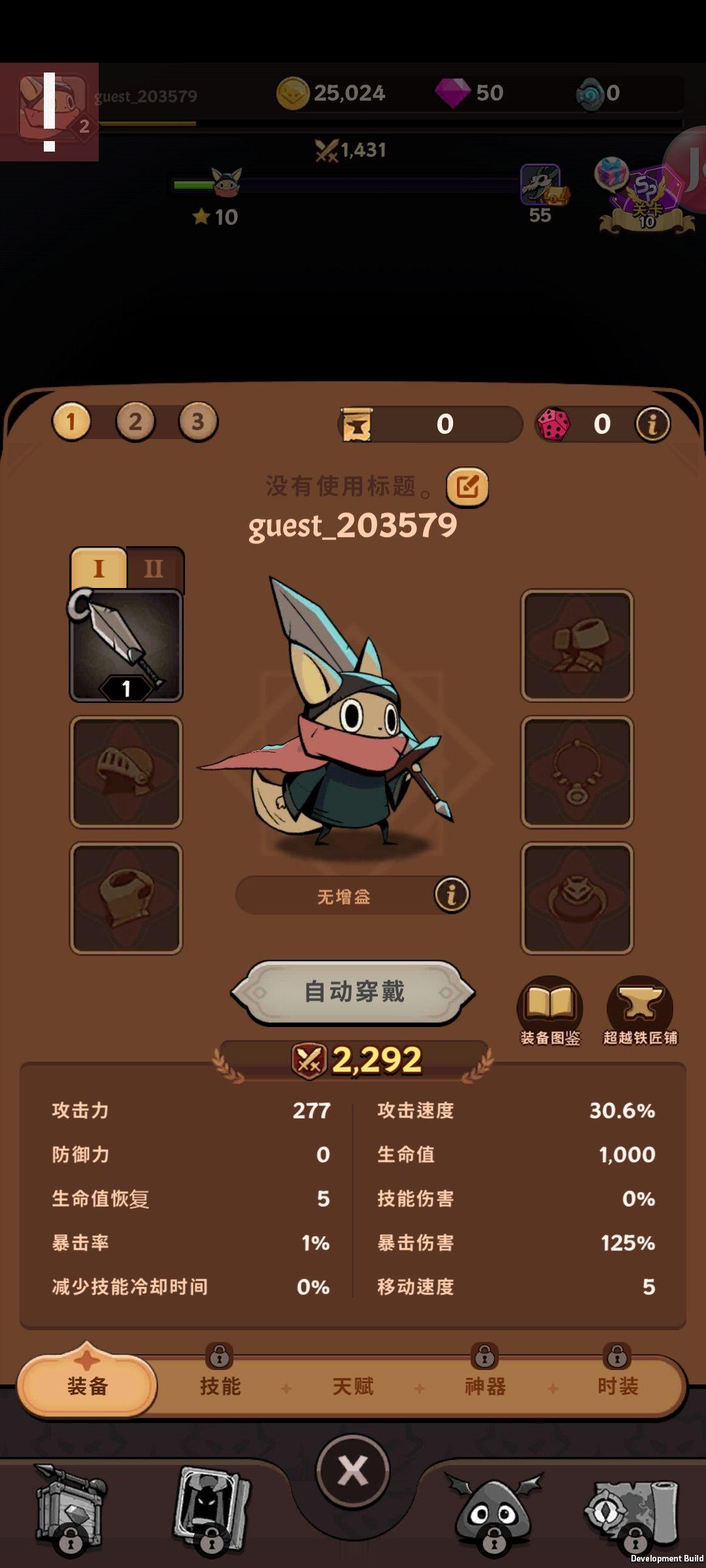Viewport: 706px width, 1568px height.
Task: Select preset slot 2 coin
Action: click(x=135, y=421)
